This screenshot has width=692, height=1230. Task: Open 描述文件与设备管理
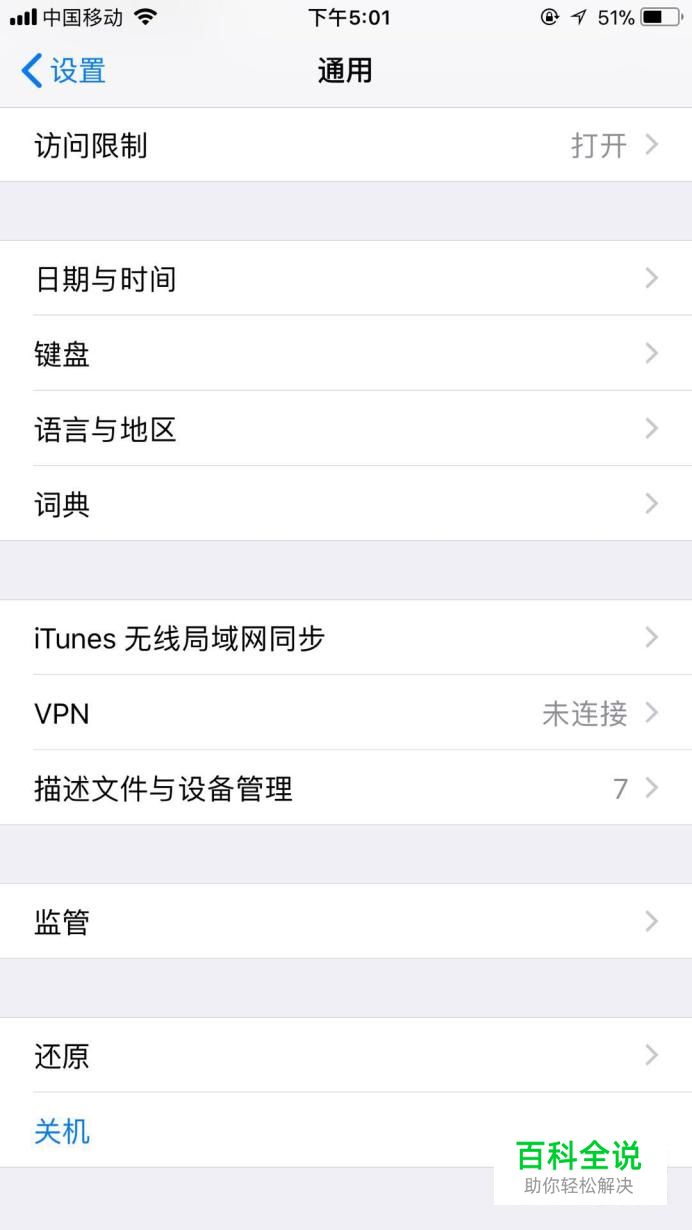tap(345, 789)
